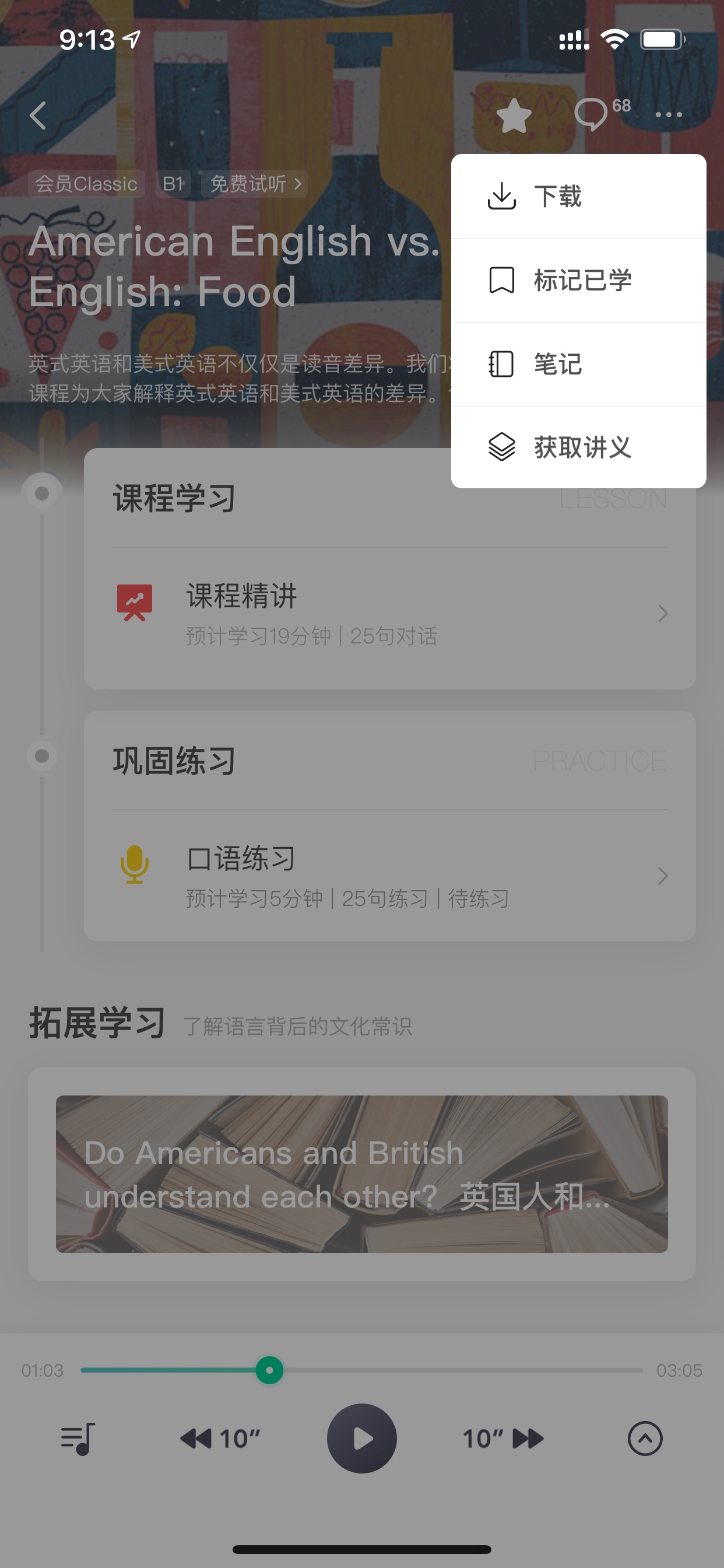Tap the green audio progress slider knob

269,1370
